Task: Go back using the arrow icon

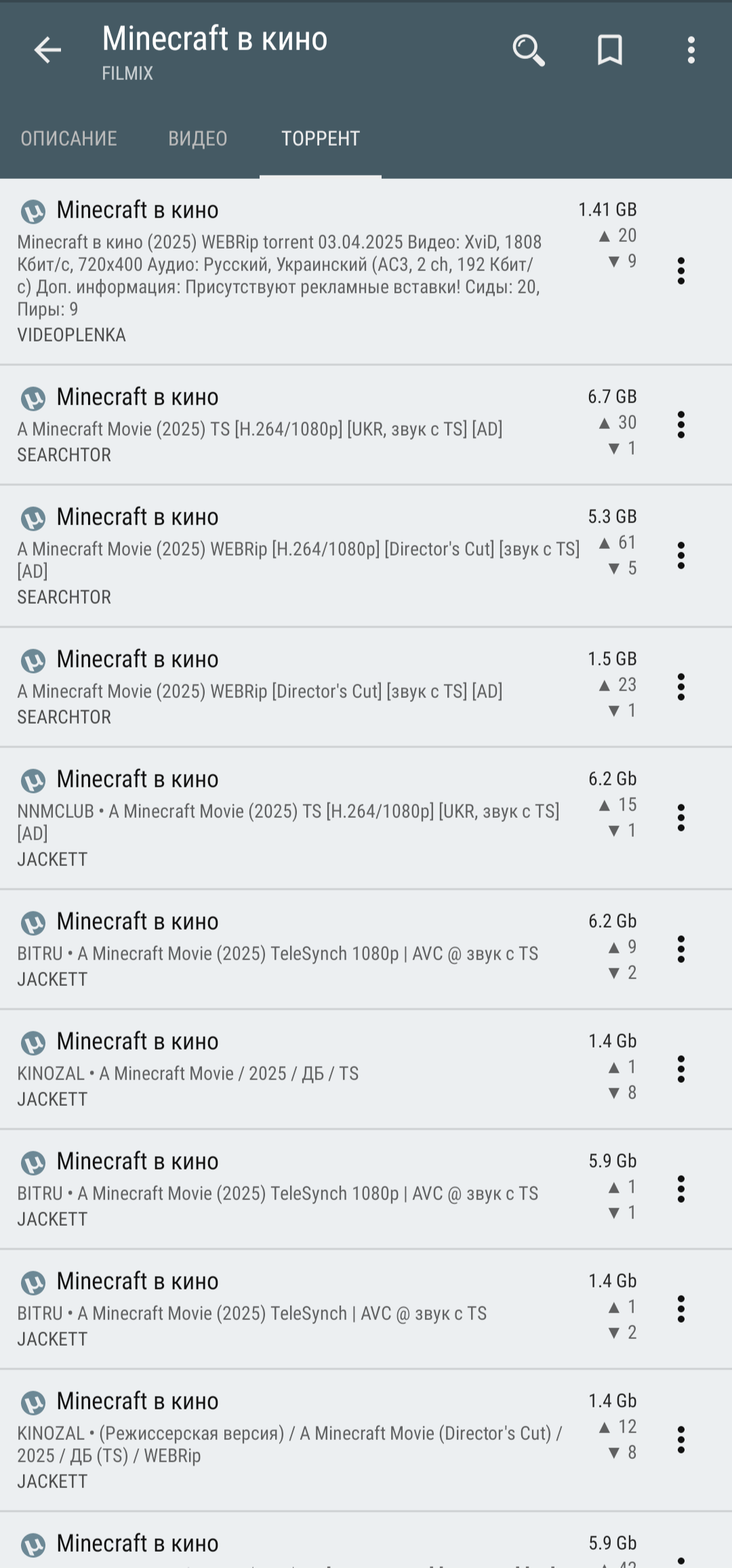Action: [47, 50]
